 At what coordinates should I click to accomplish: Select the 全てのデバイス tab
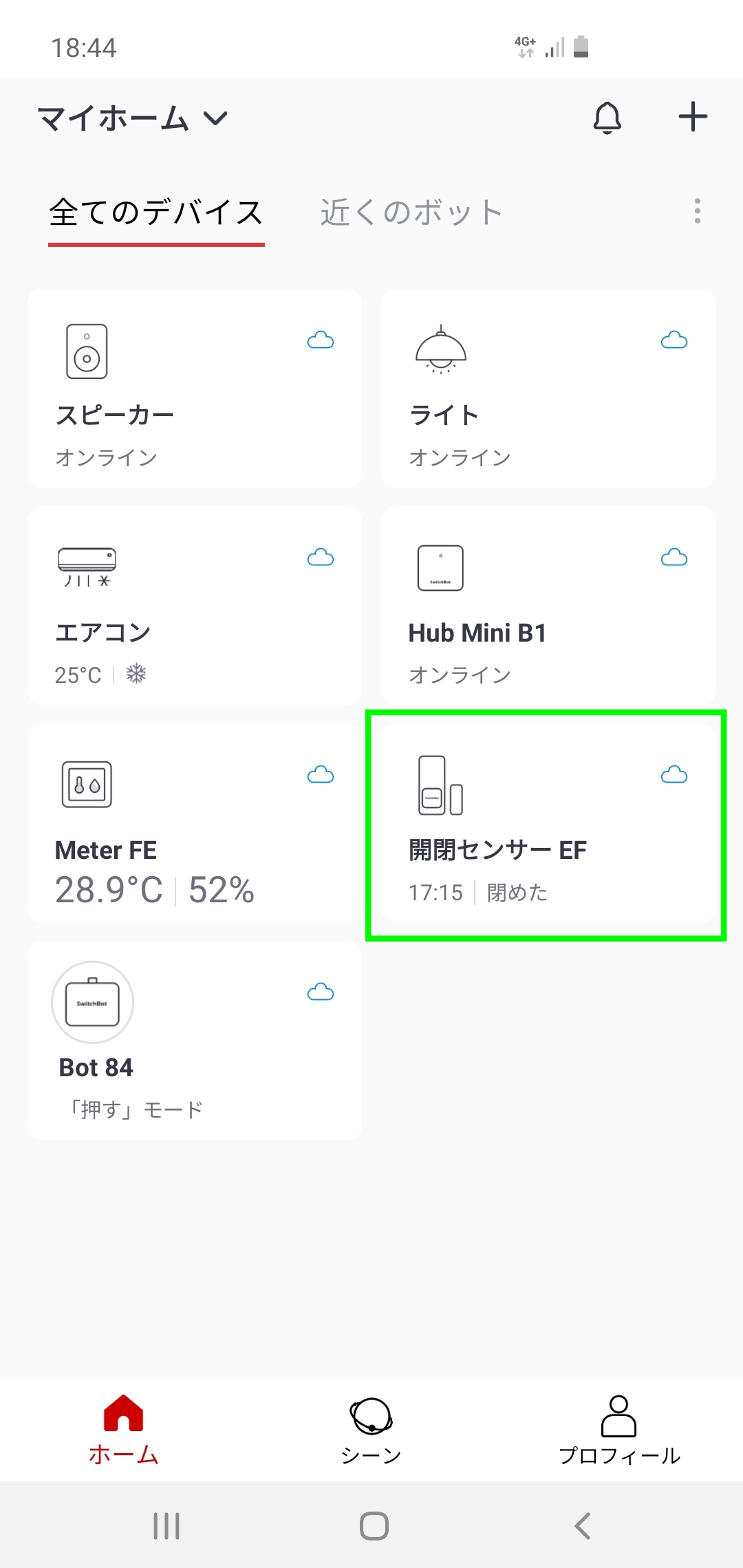click(156, 212)
